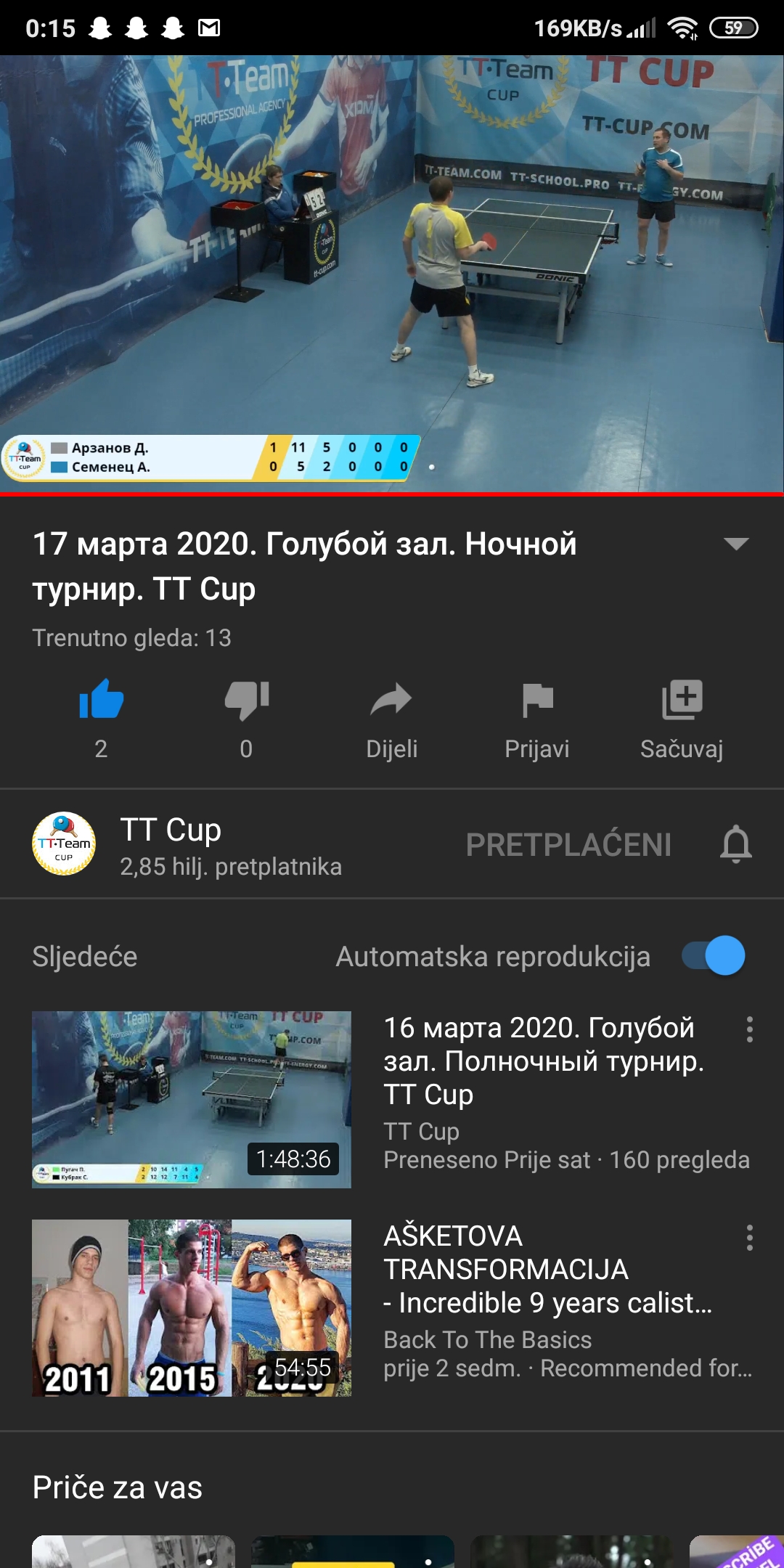
Task: Open options for 16 марта 2020 video
Action: click(749, 1029)
